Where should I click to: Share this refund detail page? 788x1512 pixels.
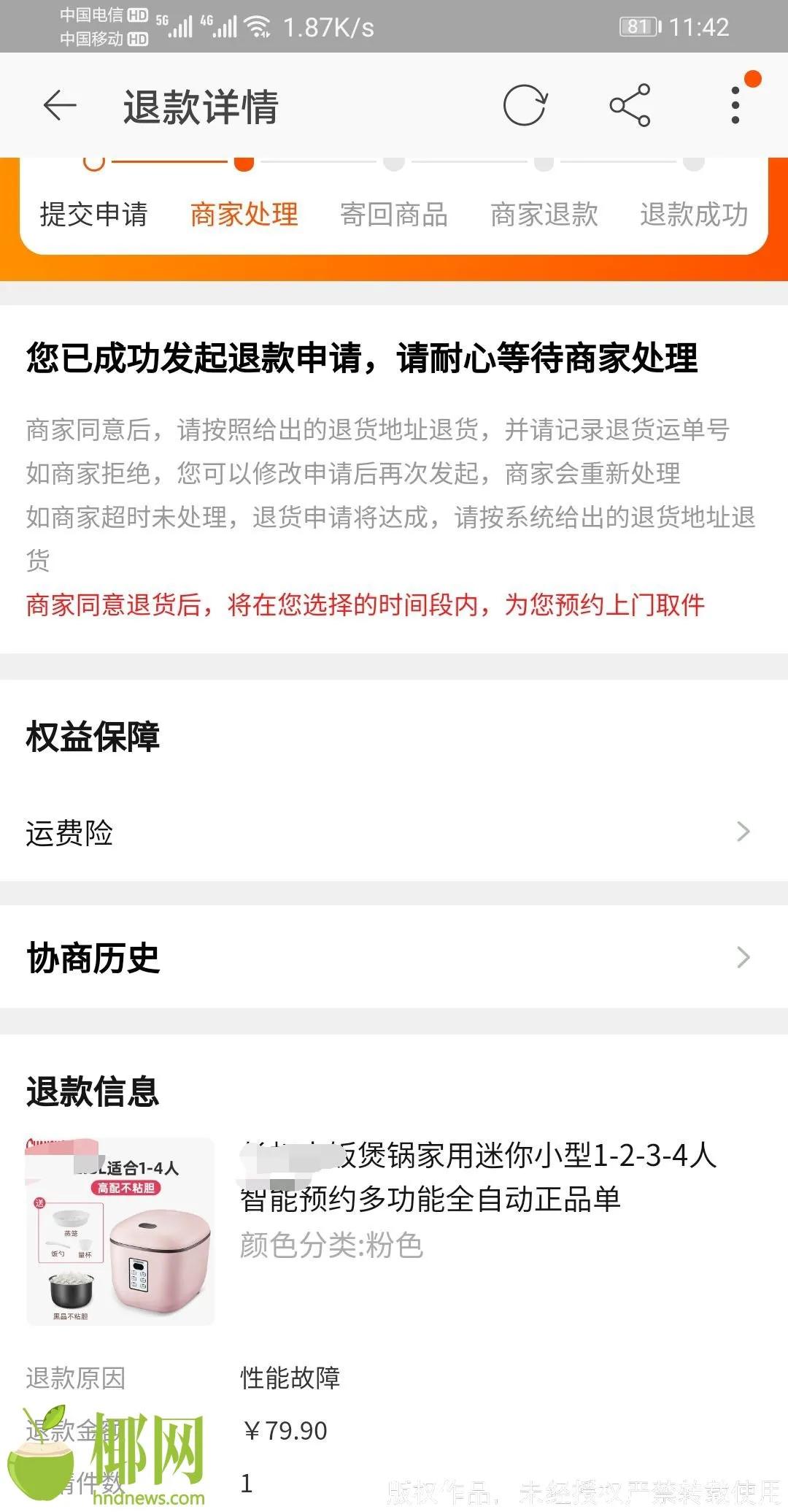(x=629, y=104)
